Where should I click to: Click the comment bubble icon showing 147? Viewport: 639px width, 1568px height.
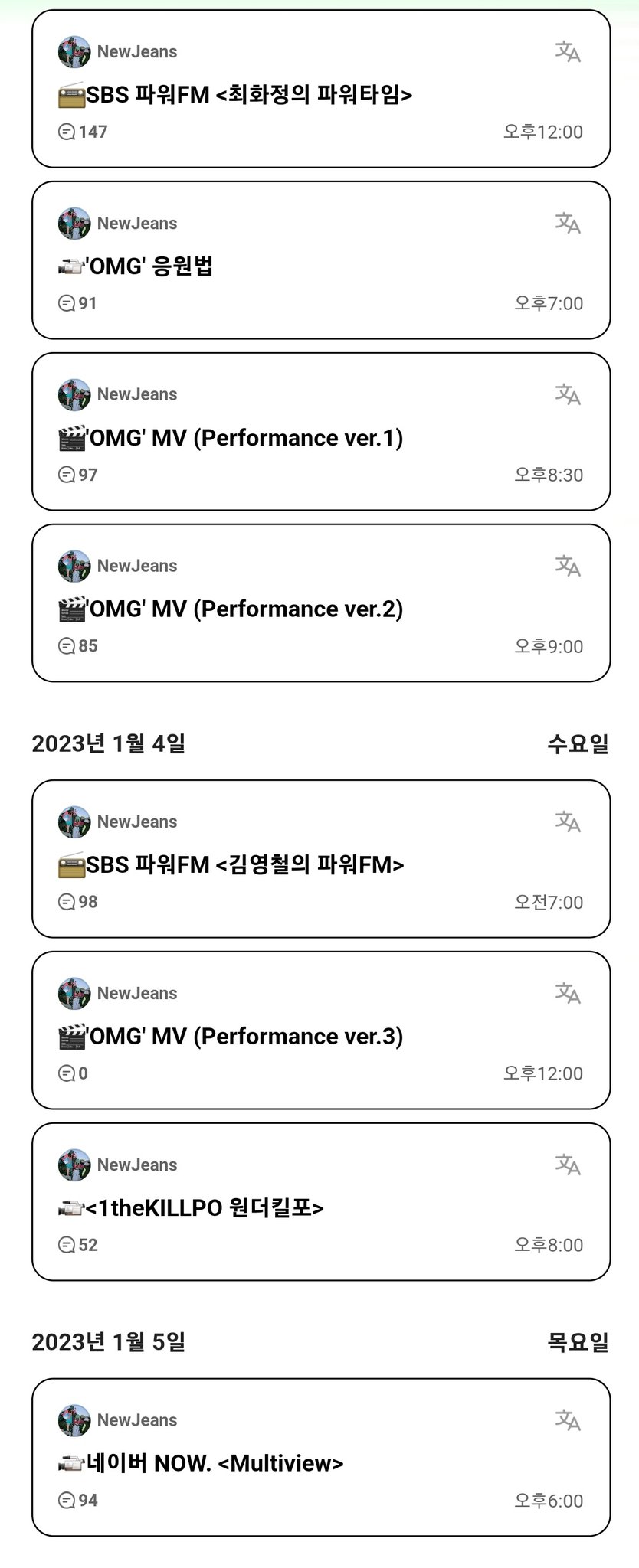[x=66, y=132]
